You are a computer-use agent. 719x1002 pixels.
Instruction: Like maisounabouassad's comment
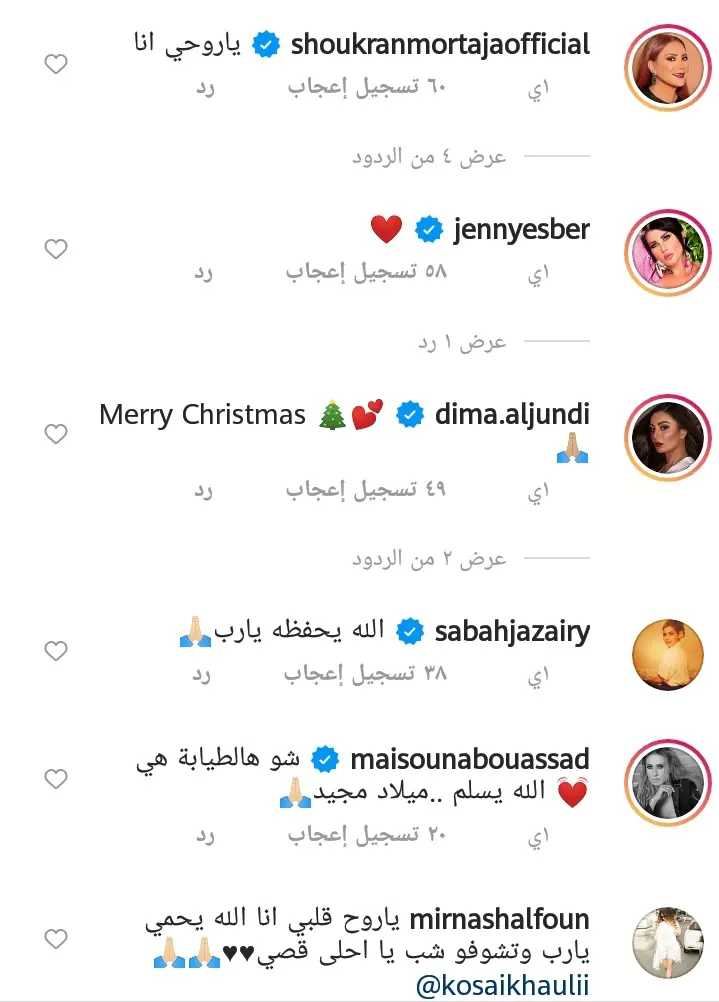pyautogui.click(x=56, y=778)
